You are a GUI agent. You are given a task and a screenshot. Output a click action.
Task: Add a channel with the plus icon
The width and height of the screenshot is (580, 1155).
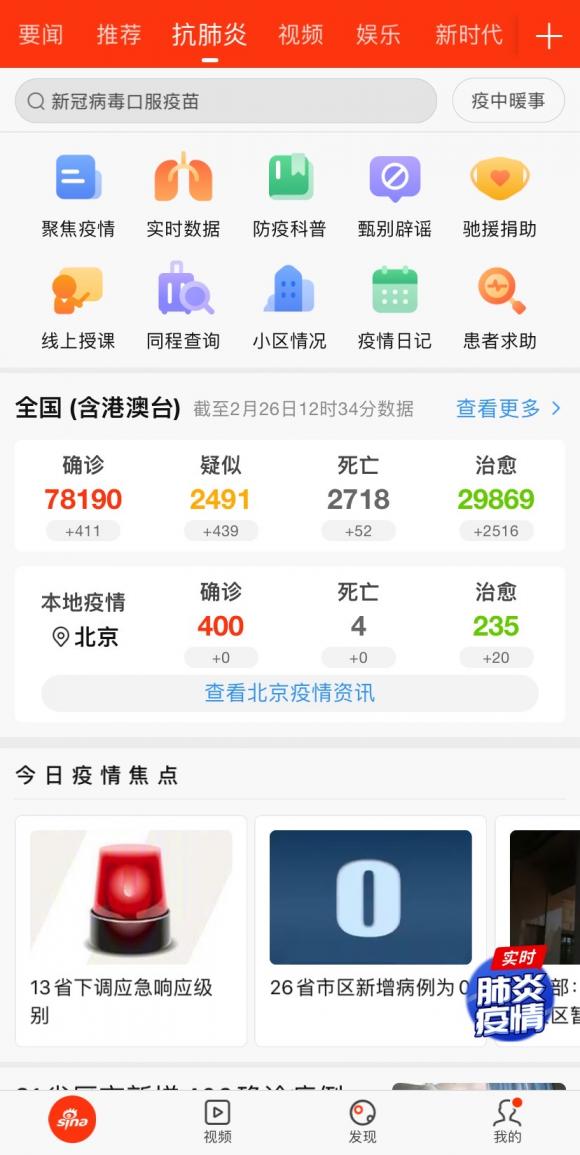(x=548, y=35)
